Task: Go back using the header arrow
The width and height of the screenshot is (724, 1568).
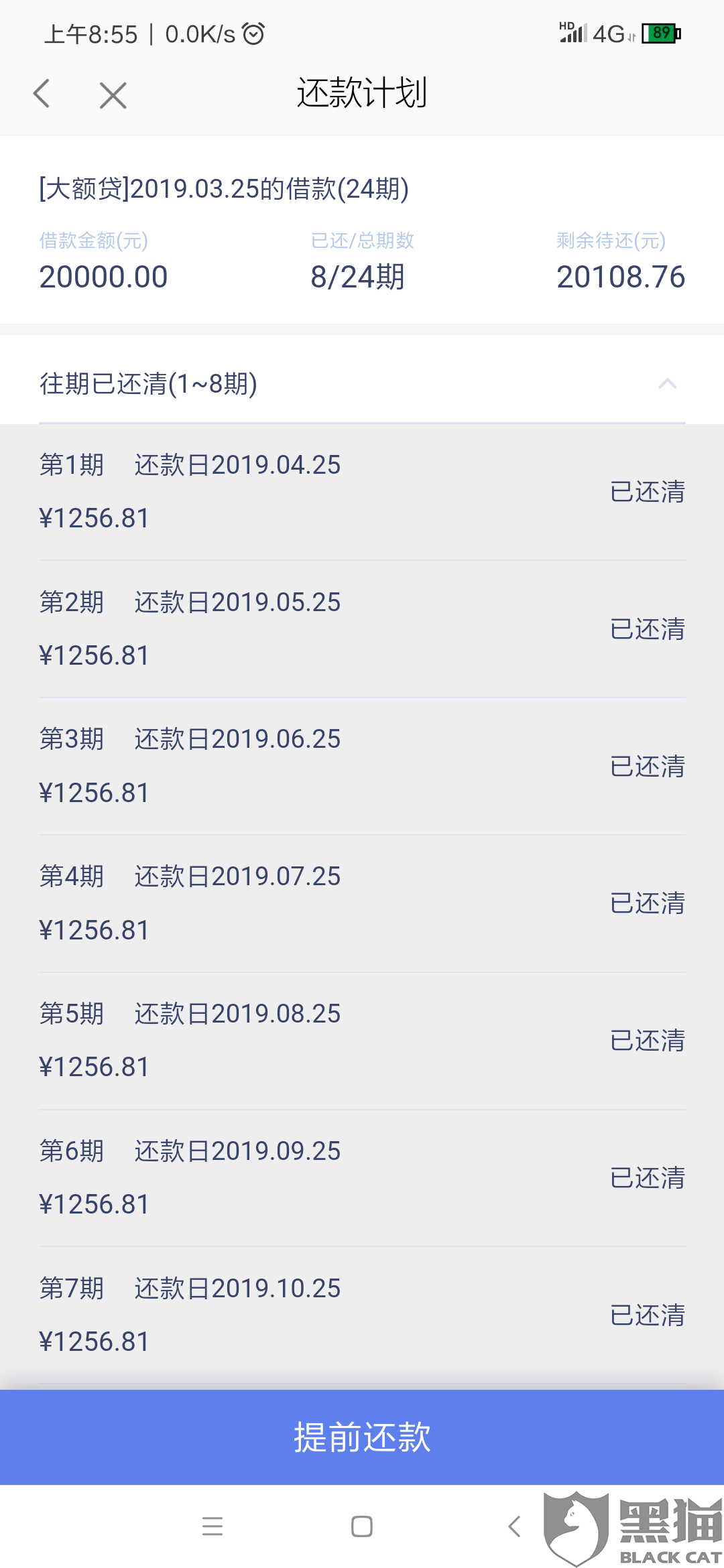Action: pos(42,94)
